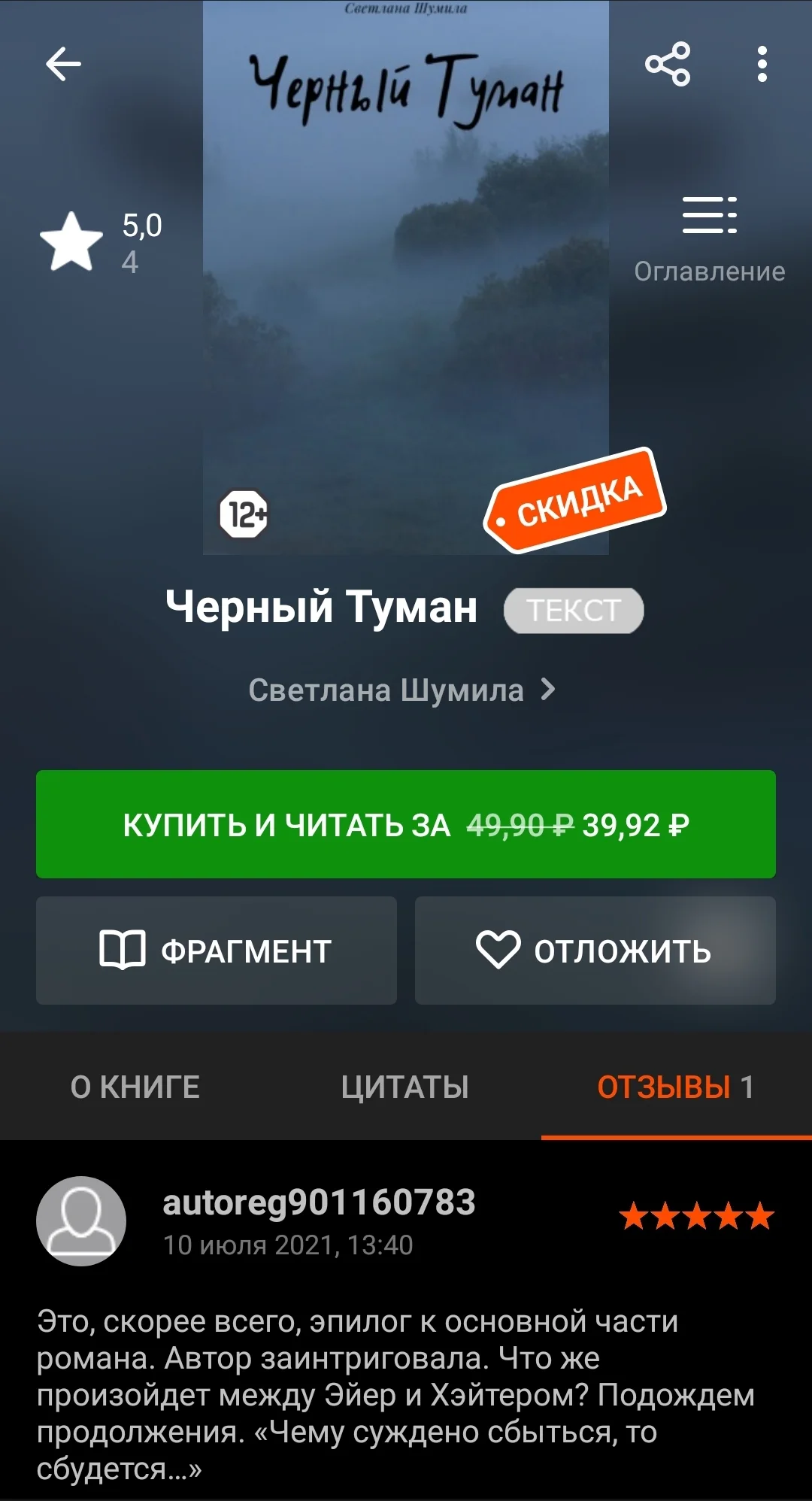Viewport: 812px width, 1501px height.
Task: Switch to the ЦИТАТЫ tab
Action: (x=407, y=1087)
